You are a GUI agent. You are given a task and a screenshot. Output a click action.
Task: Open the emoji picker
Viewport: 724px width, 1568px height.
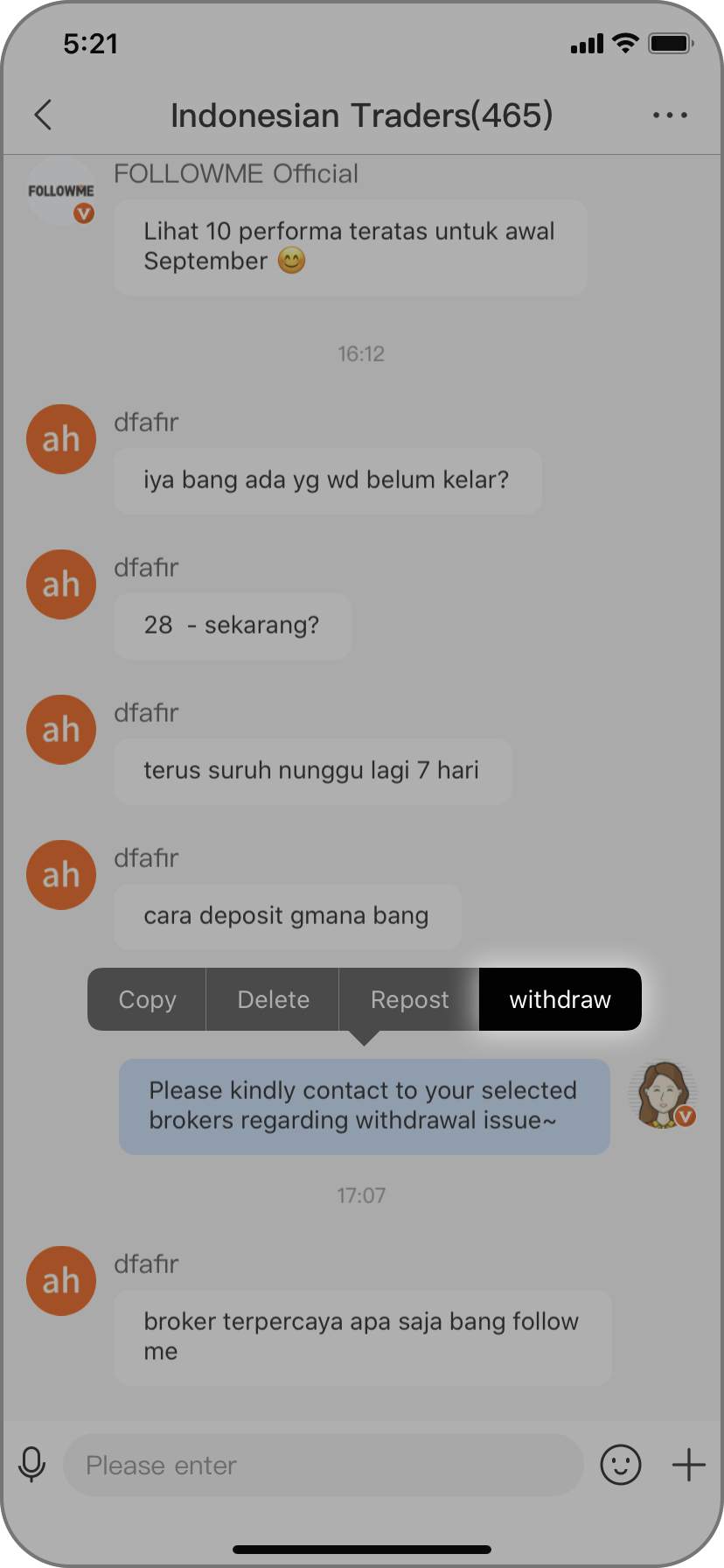point(621,1465)
